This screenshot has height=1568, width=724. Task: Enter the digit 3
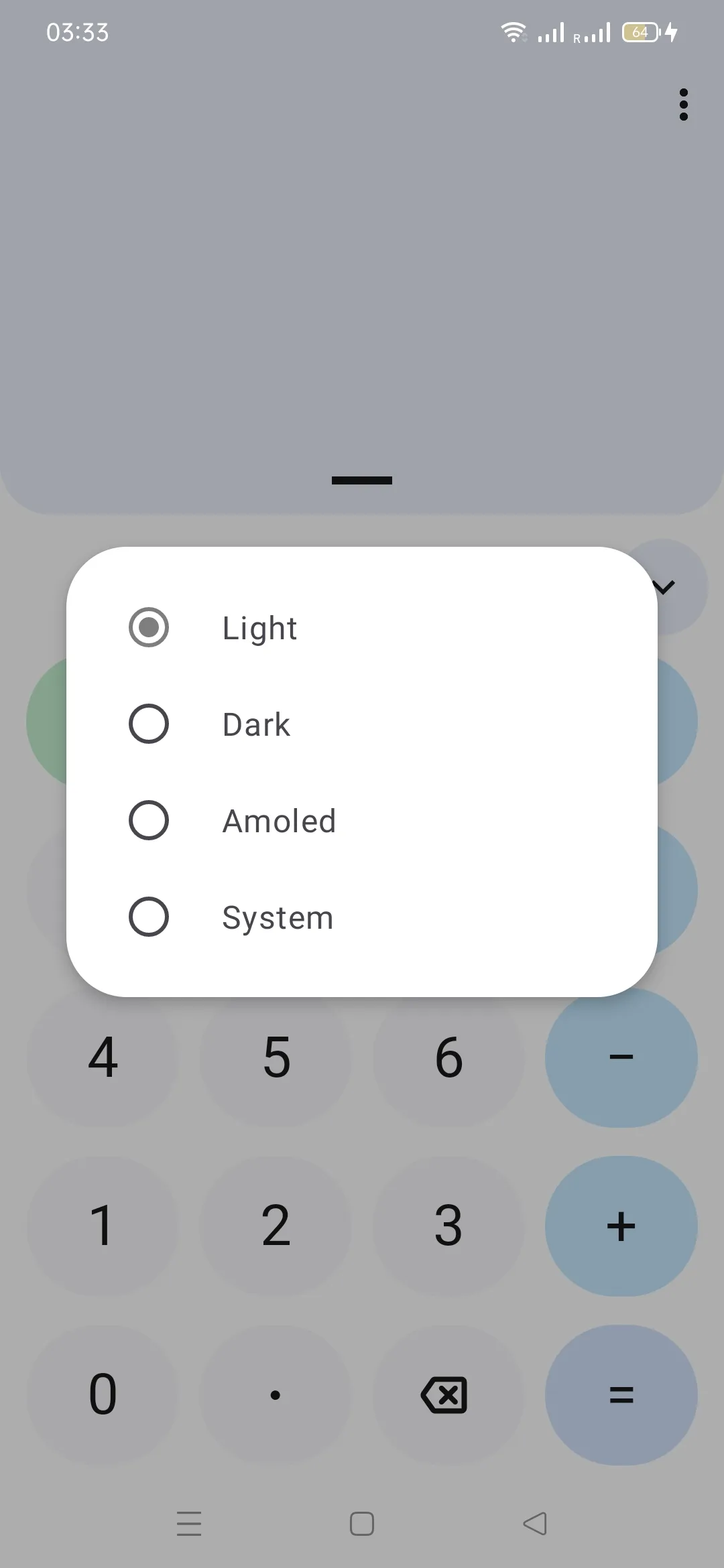click(448, 1226)
